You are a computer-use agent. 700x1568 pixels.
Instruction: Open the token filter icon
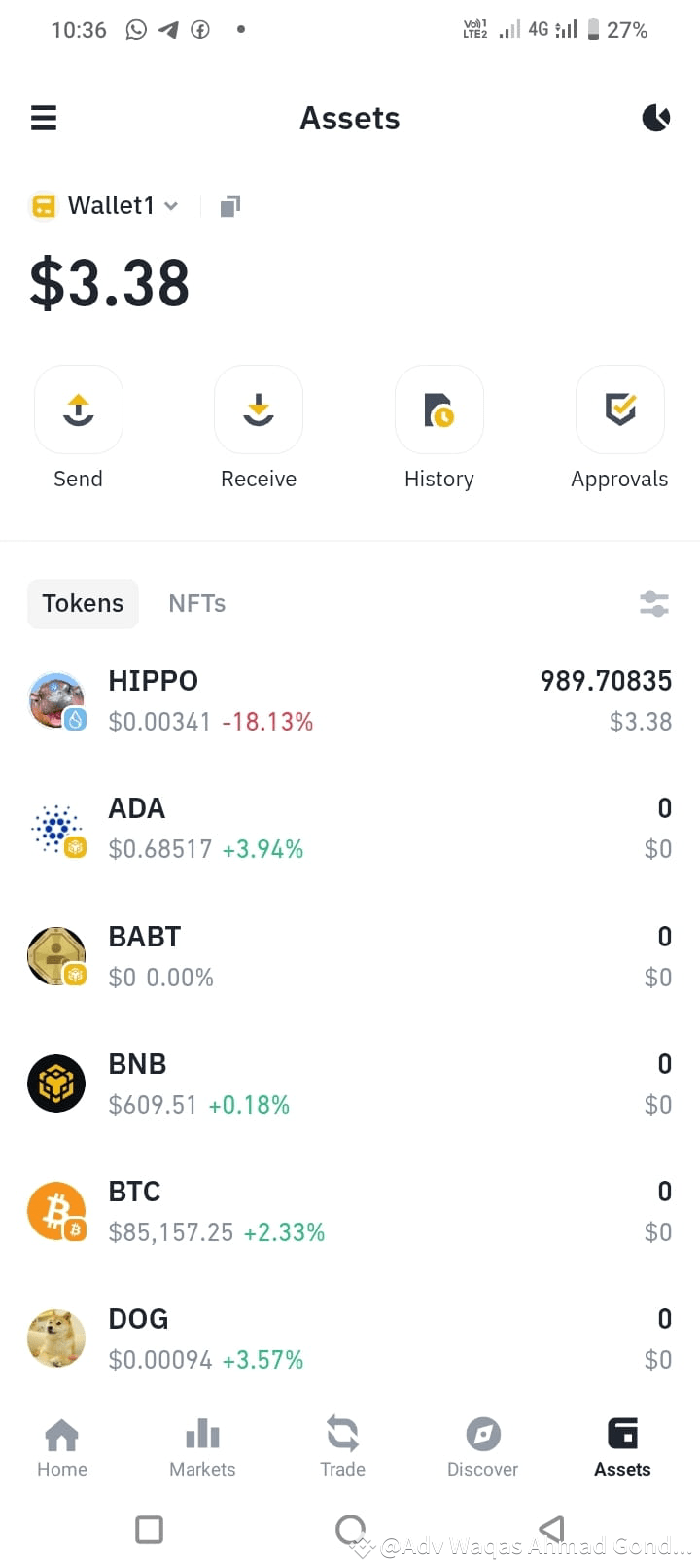pyautogui.click(x=653, y=603)
